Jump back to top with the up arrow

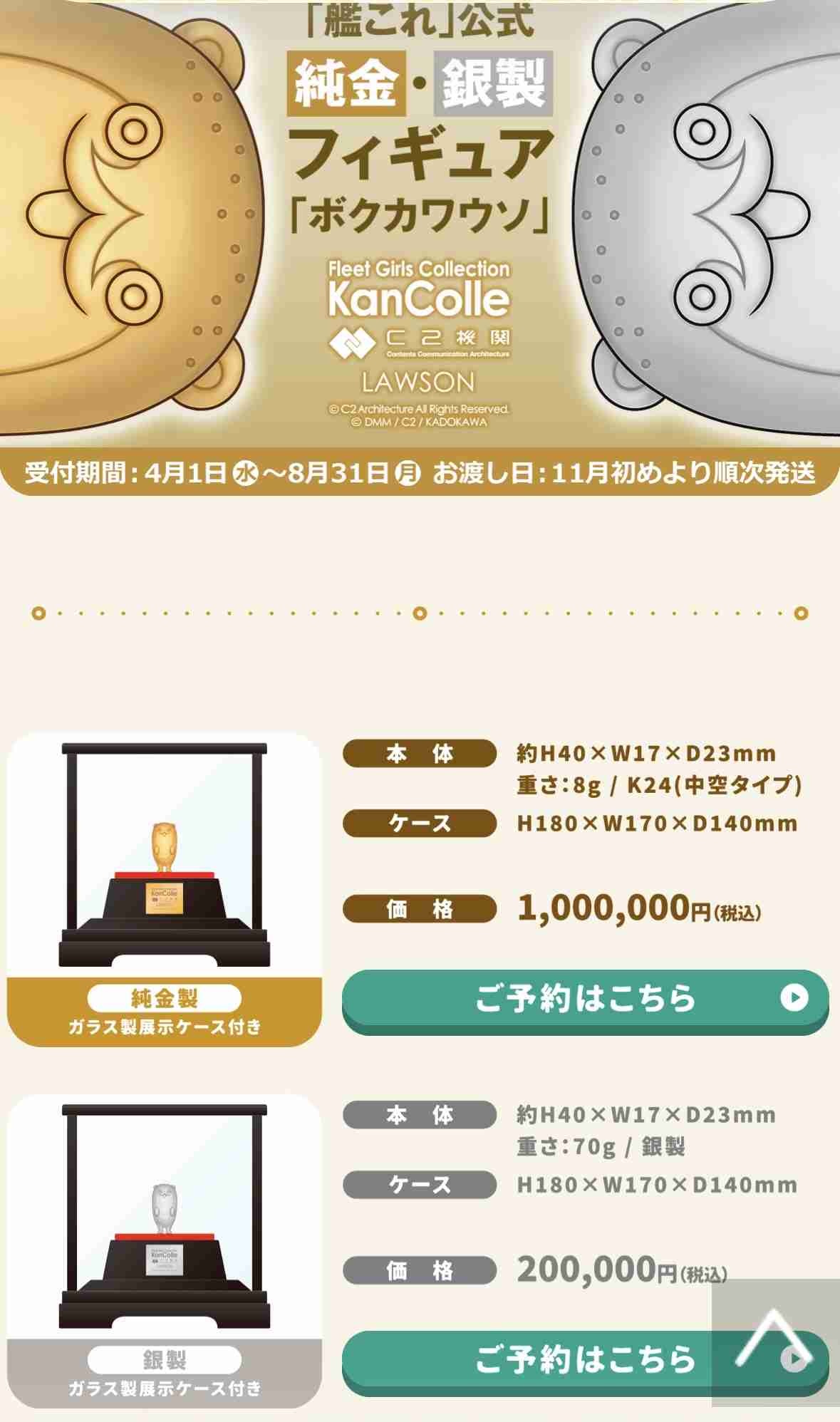[774, 1341]
